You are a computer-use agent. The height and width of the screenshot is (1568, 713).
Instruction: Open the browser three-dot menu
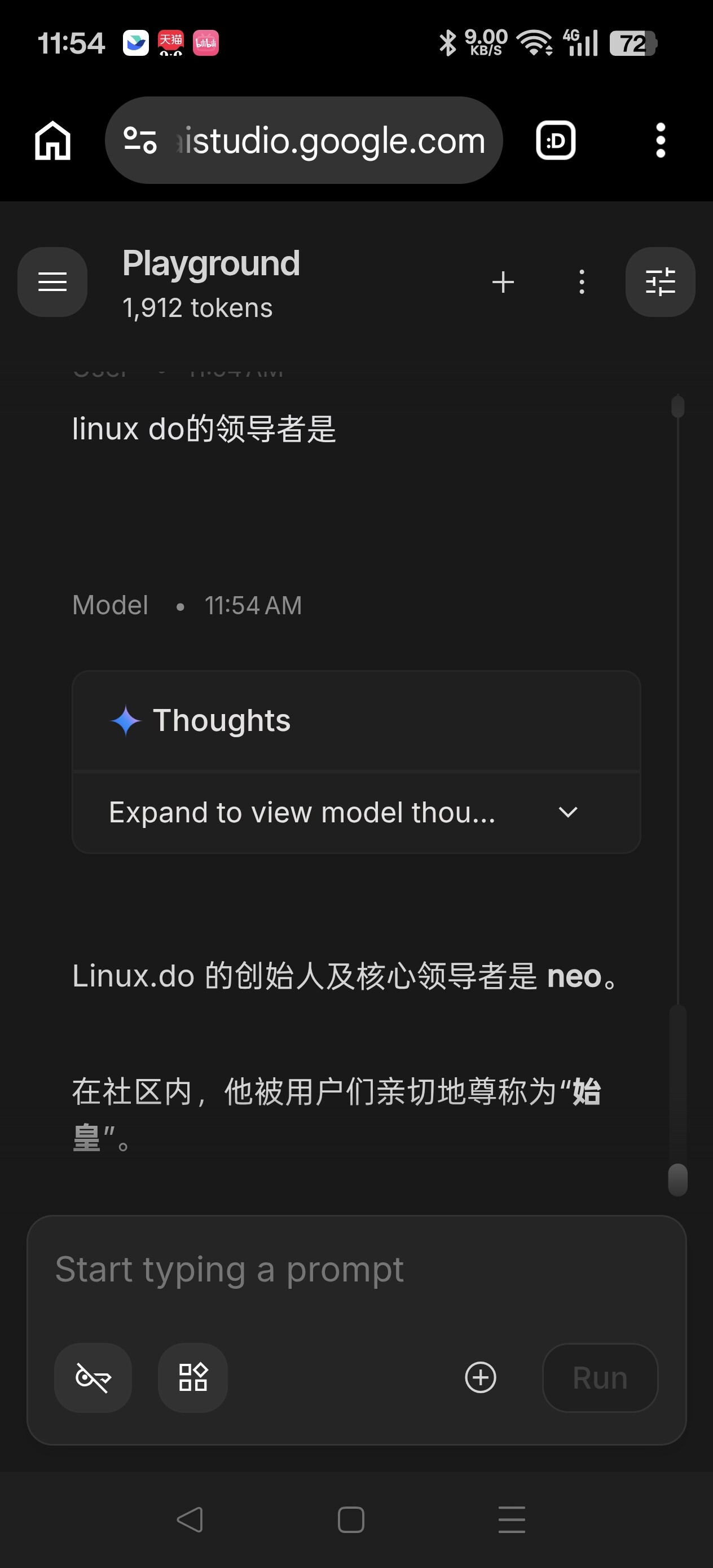click(660, 140)
